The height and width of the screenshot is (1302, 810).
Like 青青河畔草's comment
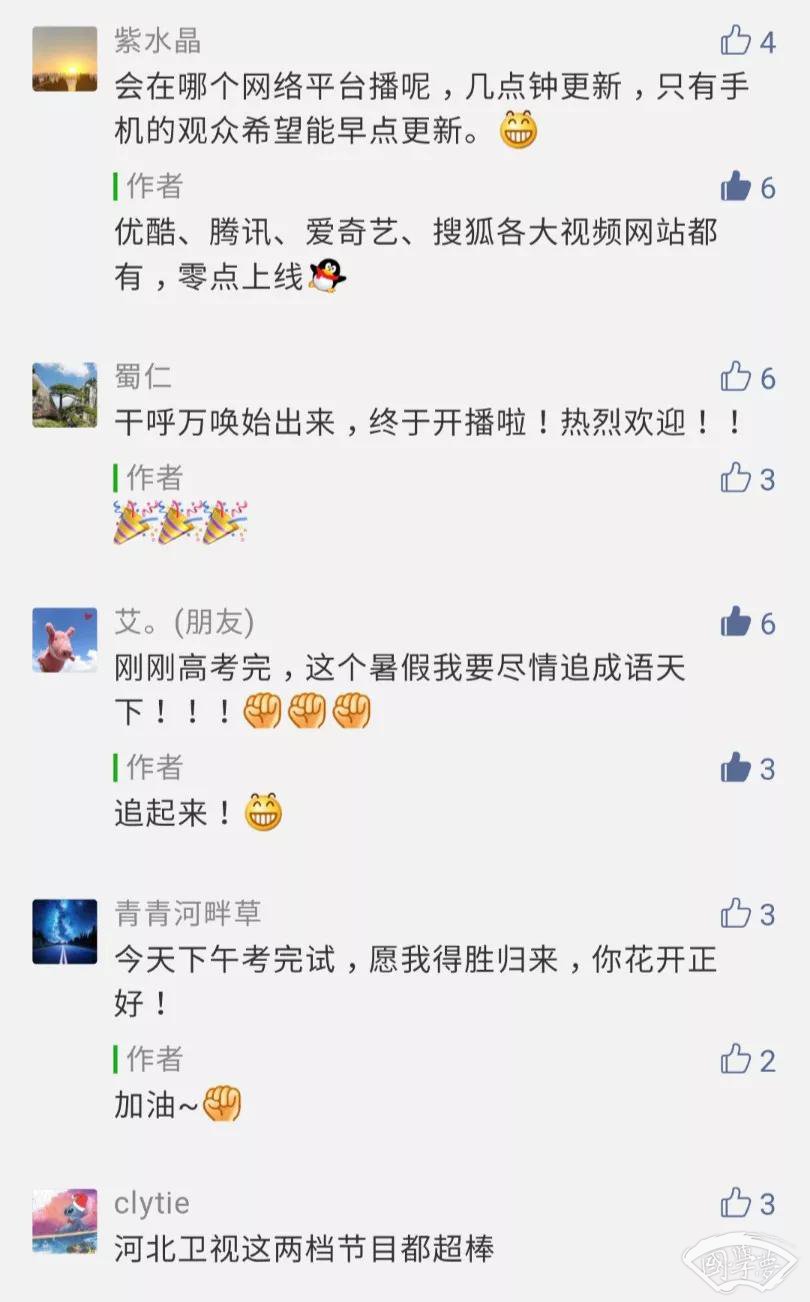[x=736, y=913]
